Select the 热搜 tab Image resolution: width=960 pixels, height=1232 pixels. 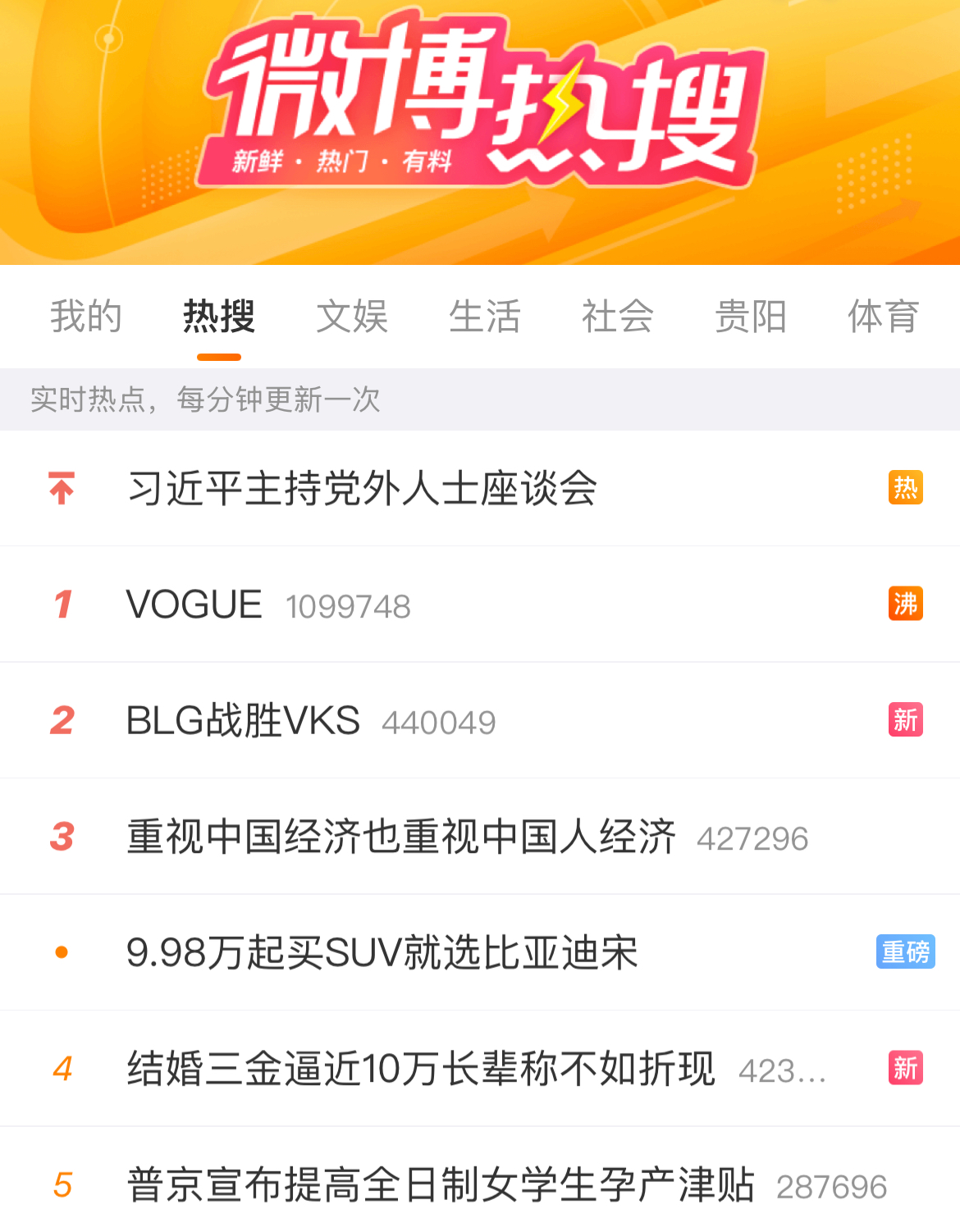coord(219,317)
